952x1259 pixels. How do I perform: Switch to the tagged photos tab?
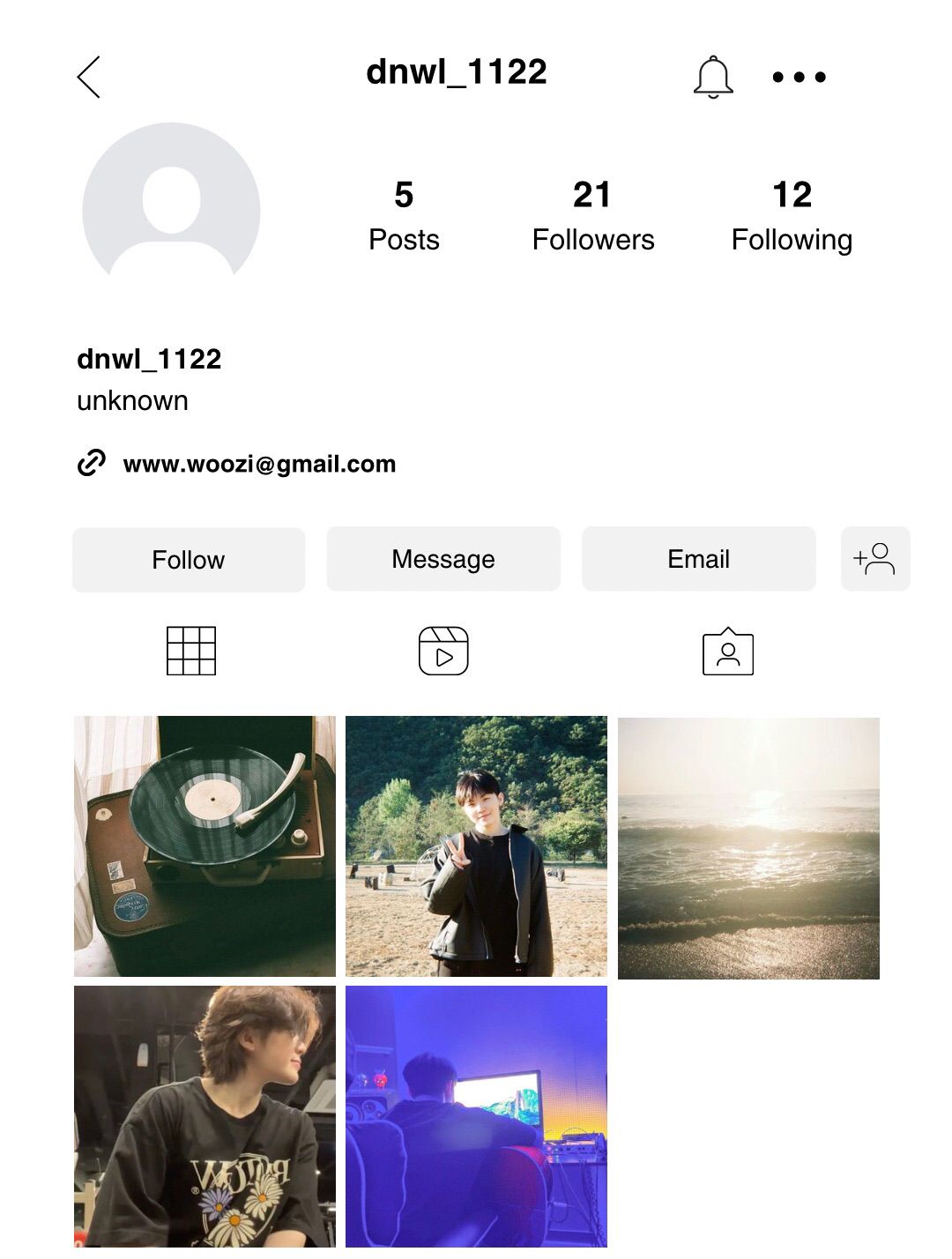(x=728, y=652)
